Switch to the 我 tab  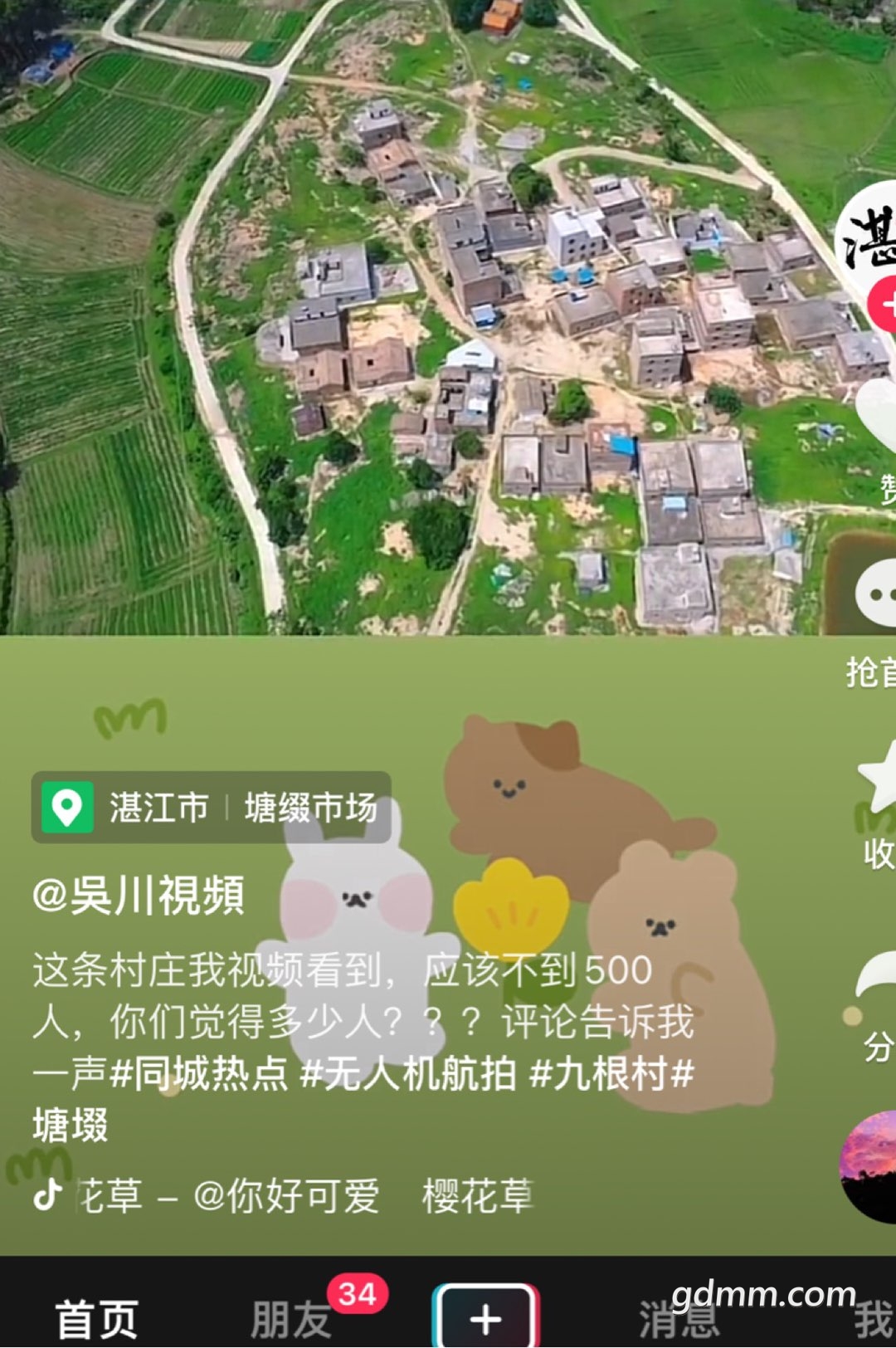pyautogui.click(x=873, y=1319)
